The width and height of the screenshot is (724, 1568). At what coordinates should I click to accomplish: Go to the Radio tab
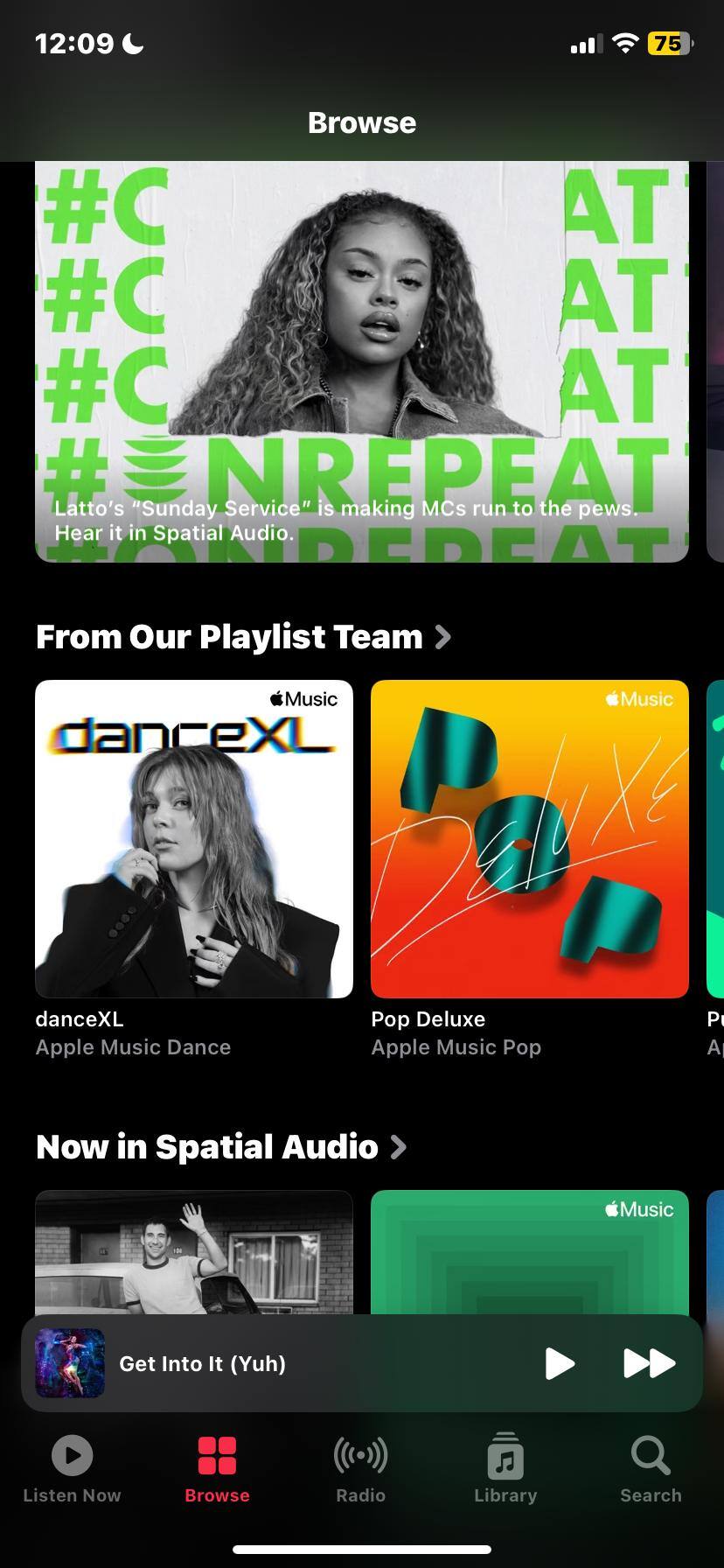(361, 1470)
